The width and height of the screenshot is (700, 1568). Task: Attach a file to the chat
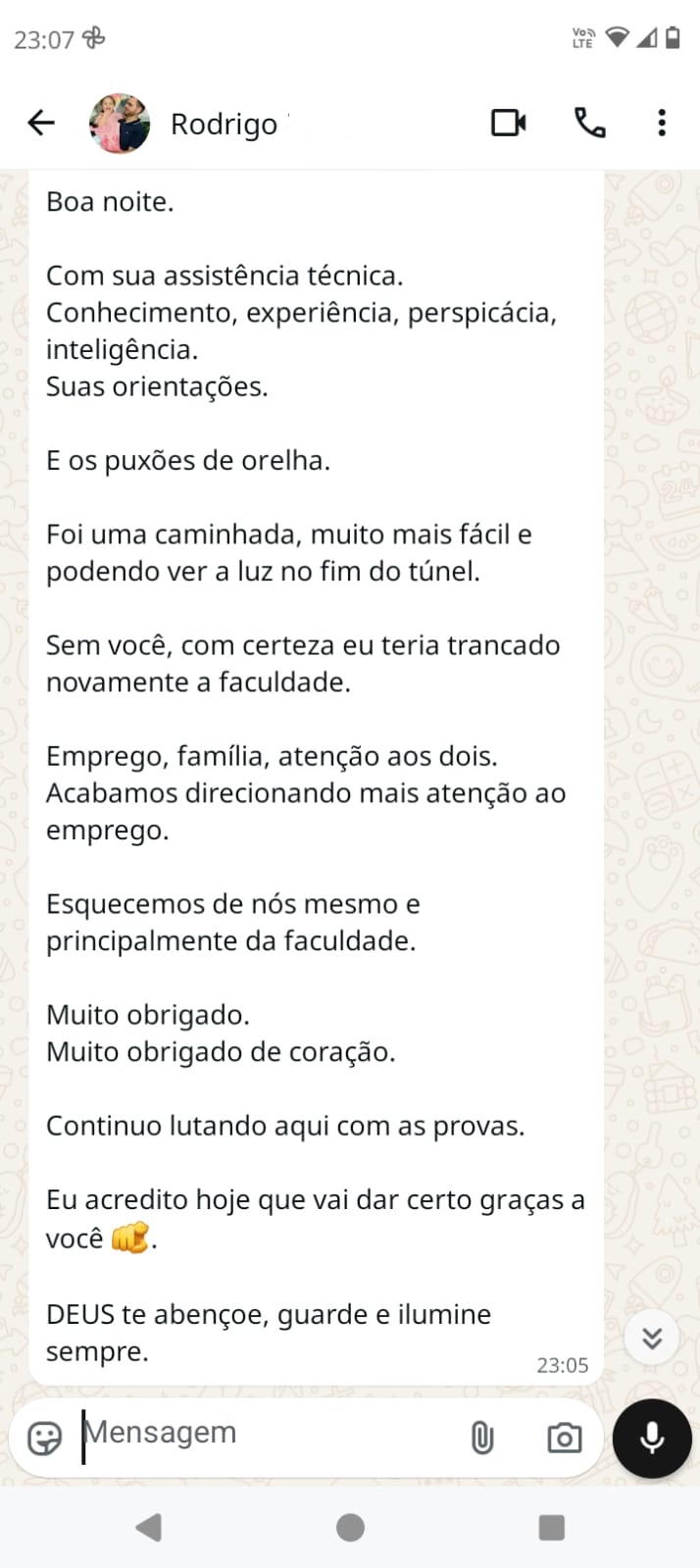[x=481, y=1438]
